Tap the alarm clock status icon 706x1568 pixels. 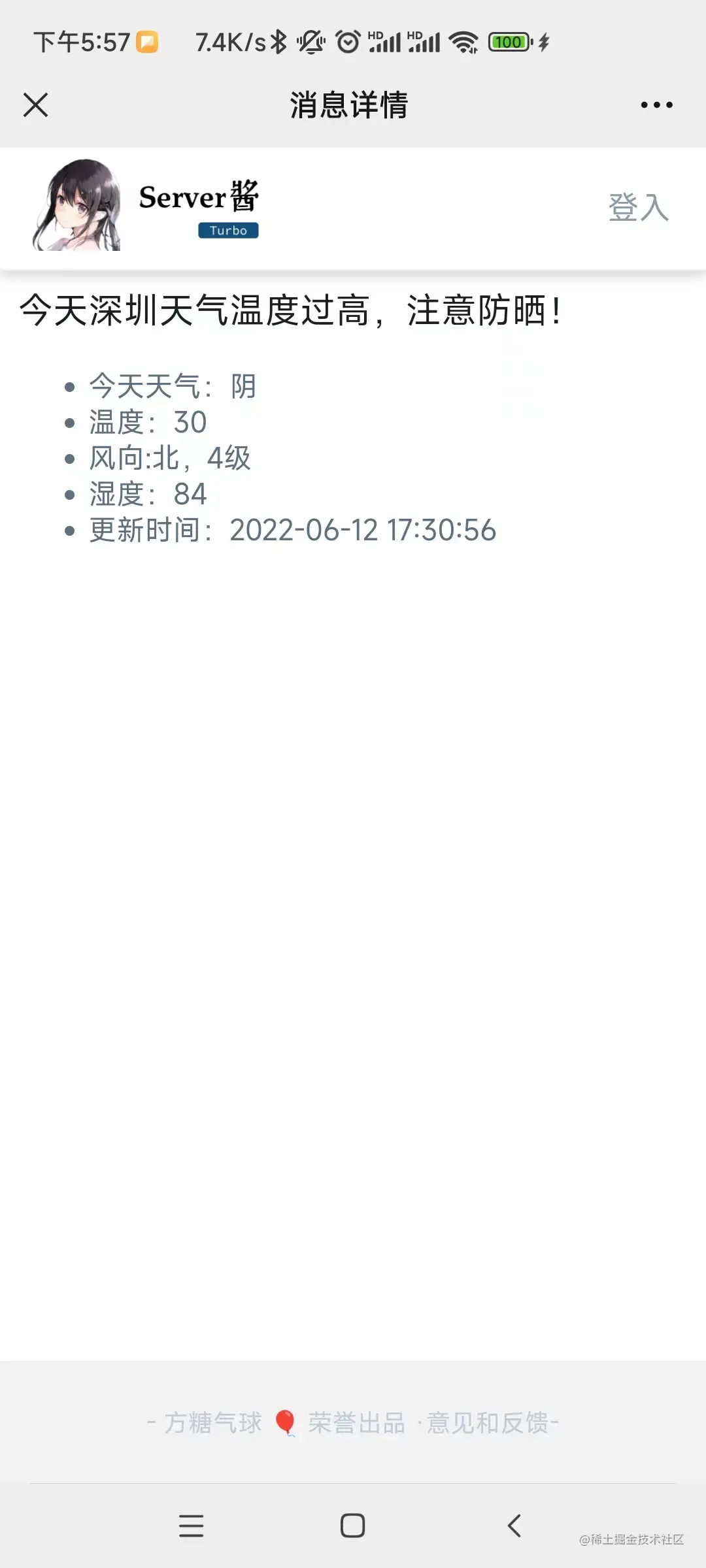(x=347, y=41)
